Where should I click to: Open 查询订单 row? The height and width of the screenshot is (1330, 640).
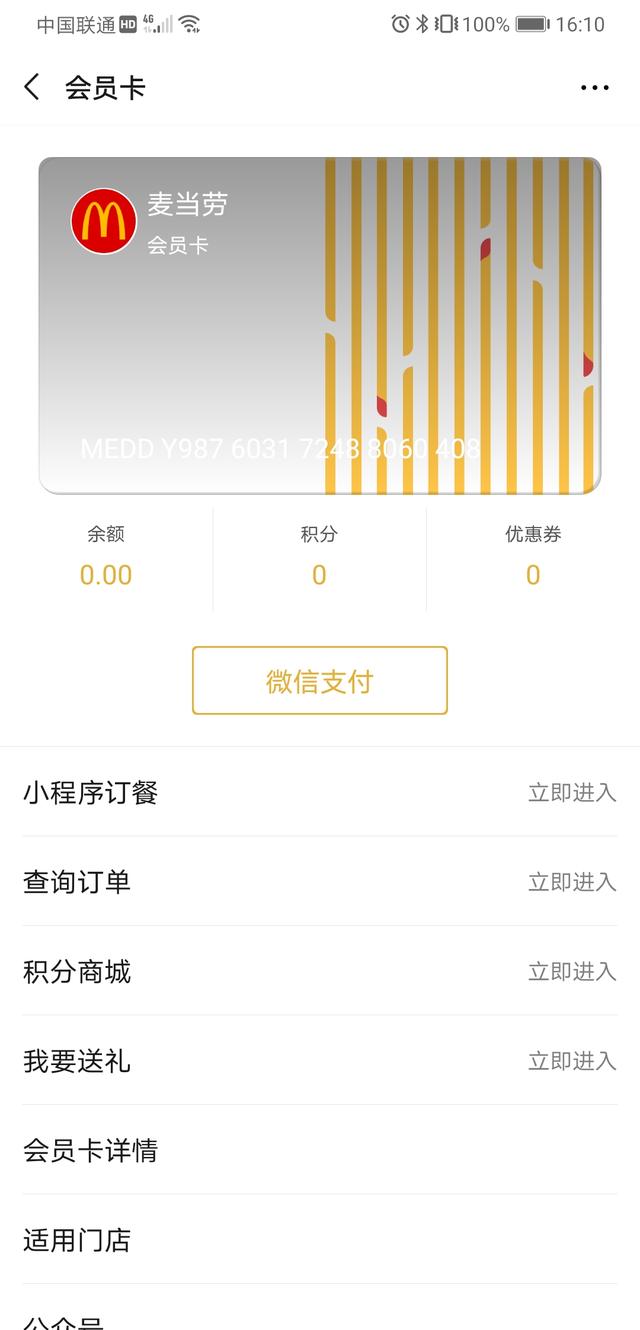tap(320, 882)
